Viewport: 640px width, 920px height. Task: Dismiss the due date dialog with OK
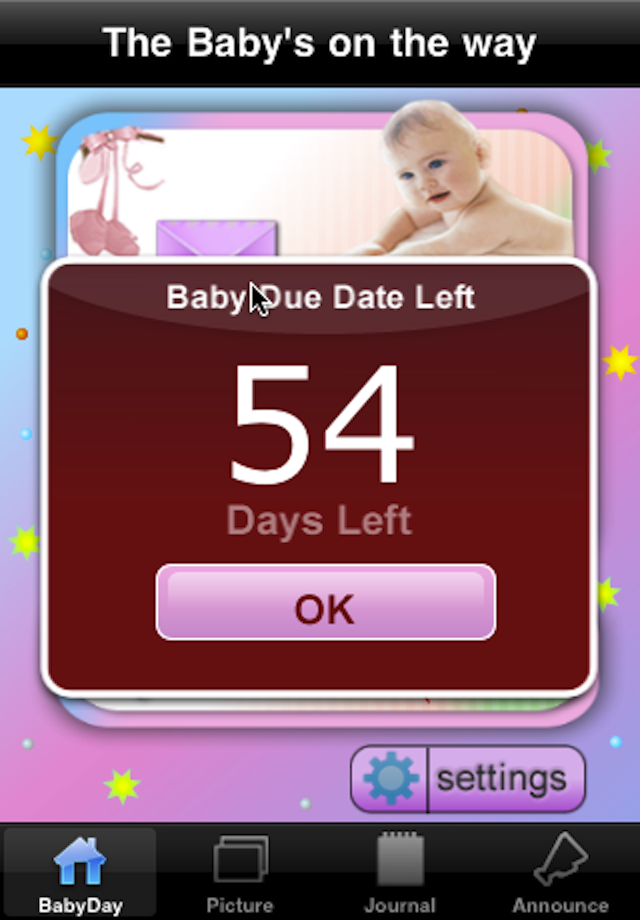click(325, 603)
